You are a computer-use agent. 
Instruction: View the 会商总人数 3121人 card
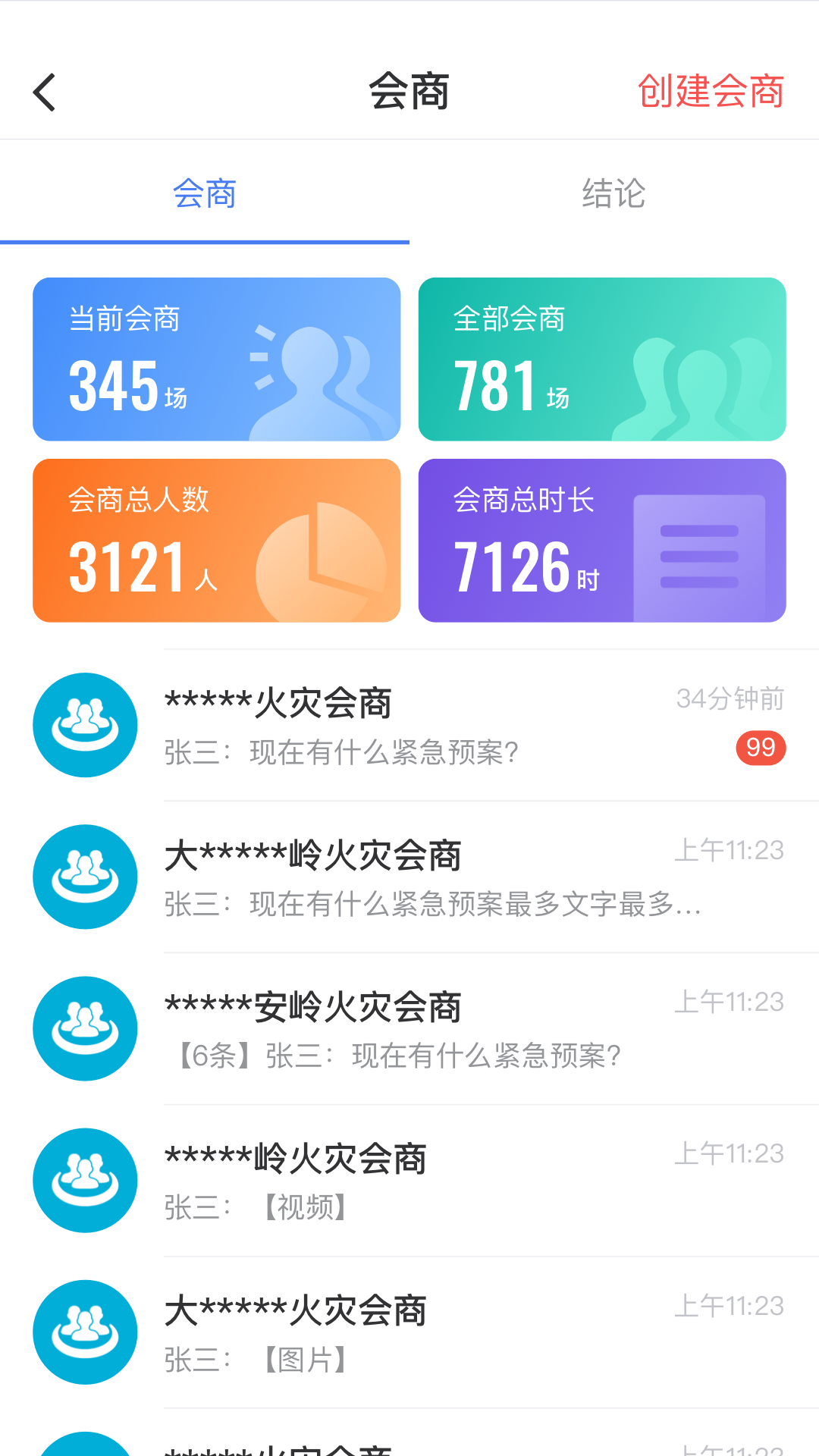click(216, 541)
